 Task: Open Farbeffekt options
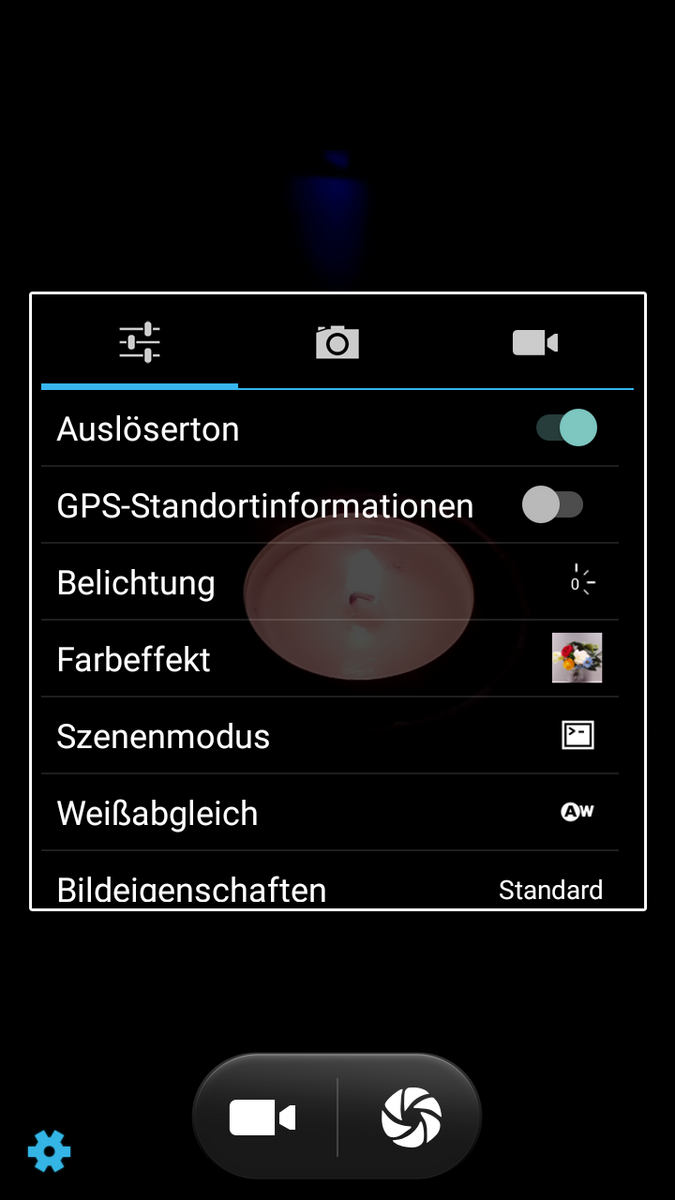[x=330, y=659]
